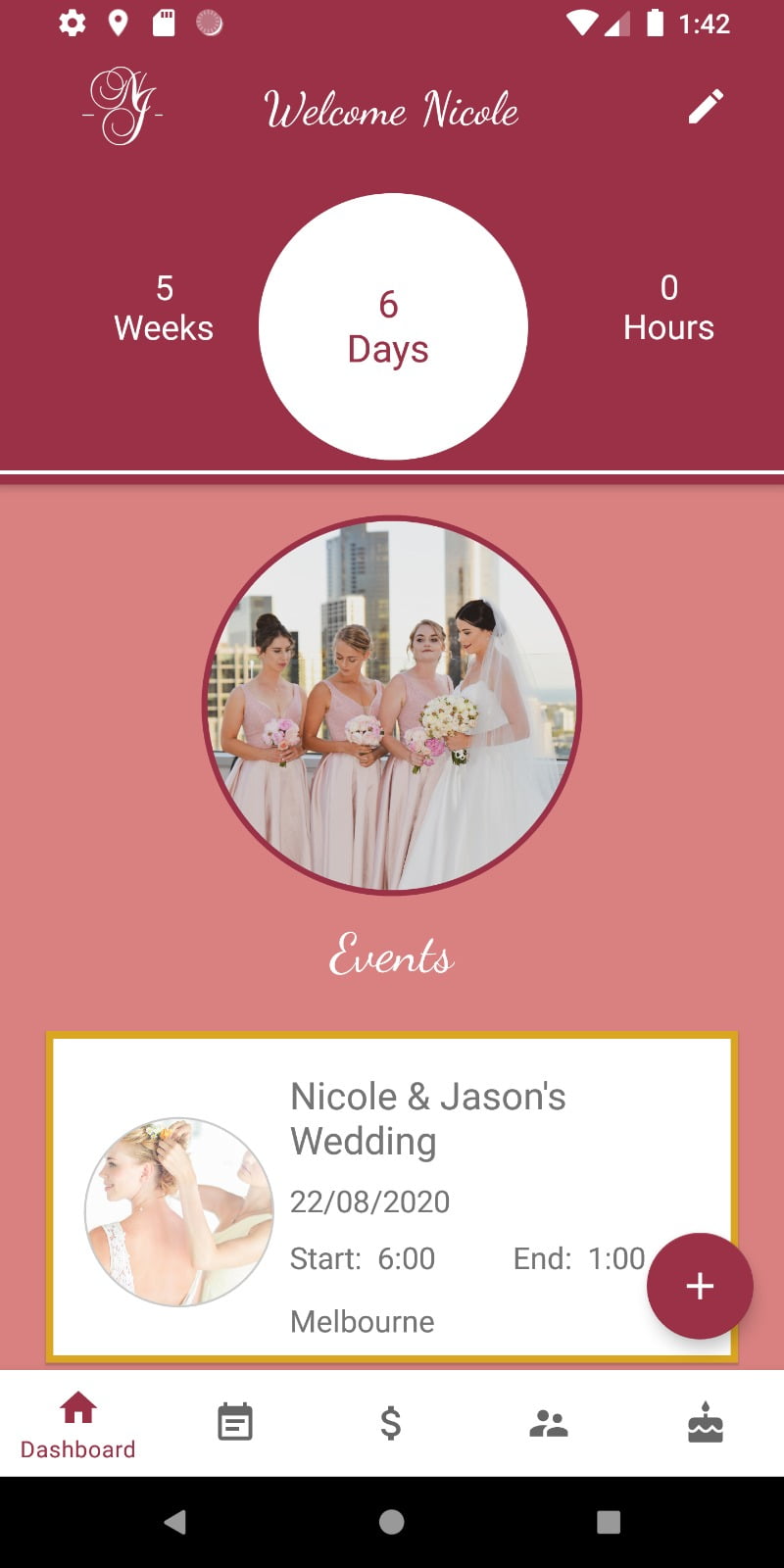Go to the system home screen
Image resolution: width=784 pixels, height=1568 pixels.
pyautogui.click(x=392, y=1522)
